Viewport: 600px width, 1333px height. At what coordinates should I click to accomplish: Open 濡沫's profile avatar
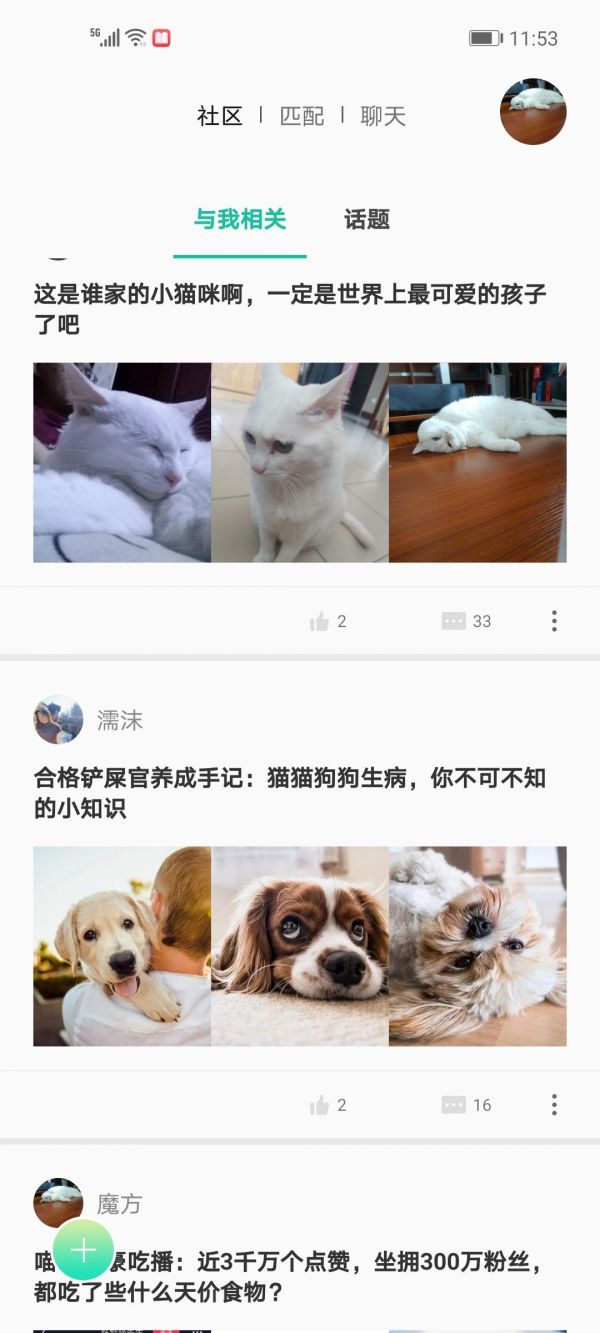click(x=58, y=720)
